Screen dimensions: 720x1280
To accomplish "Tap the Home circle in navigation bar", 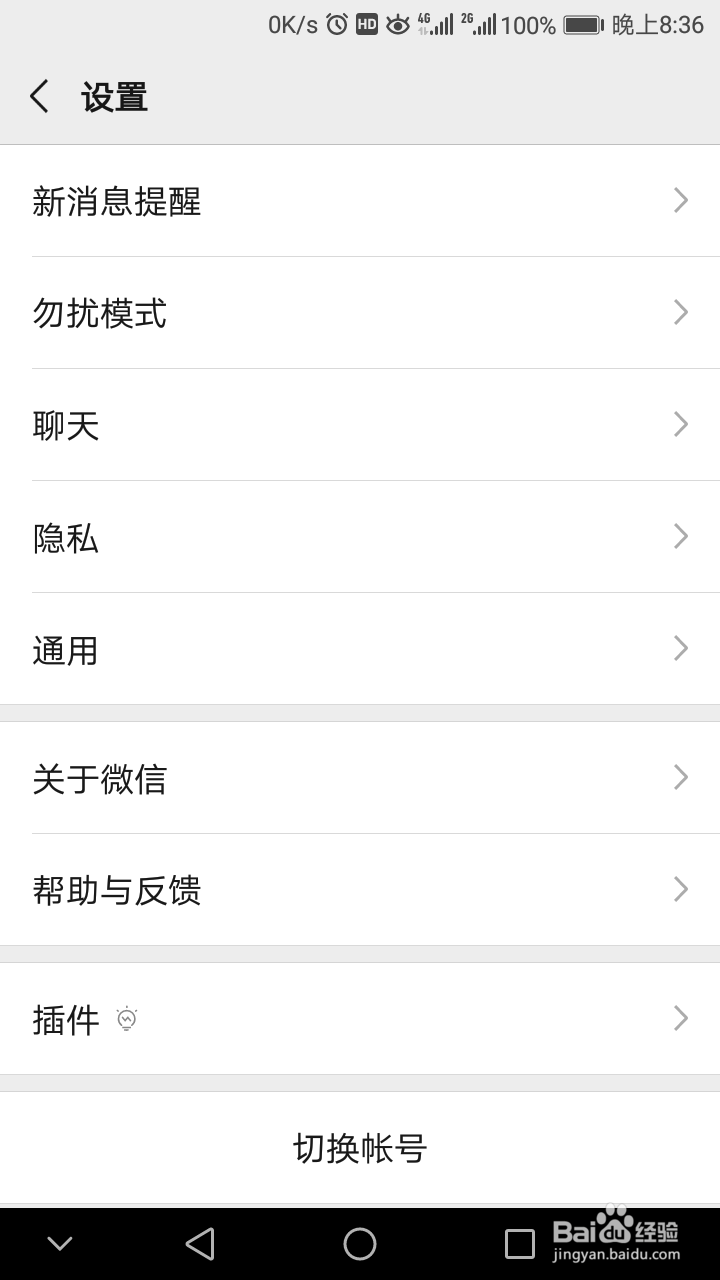I will [x=360, y=1243].
